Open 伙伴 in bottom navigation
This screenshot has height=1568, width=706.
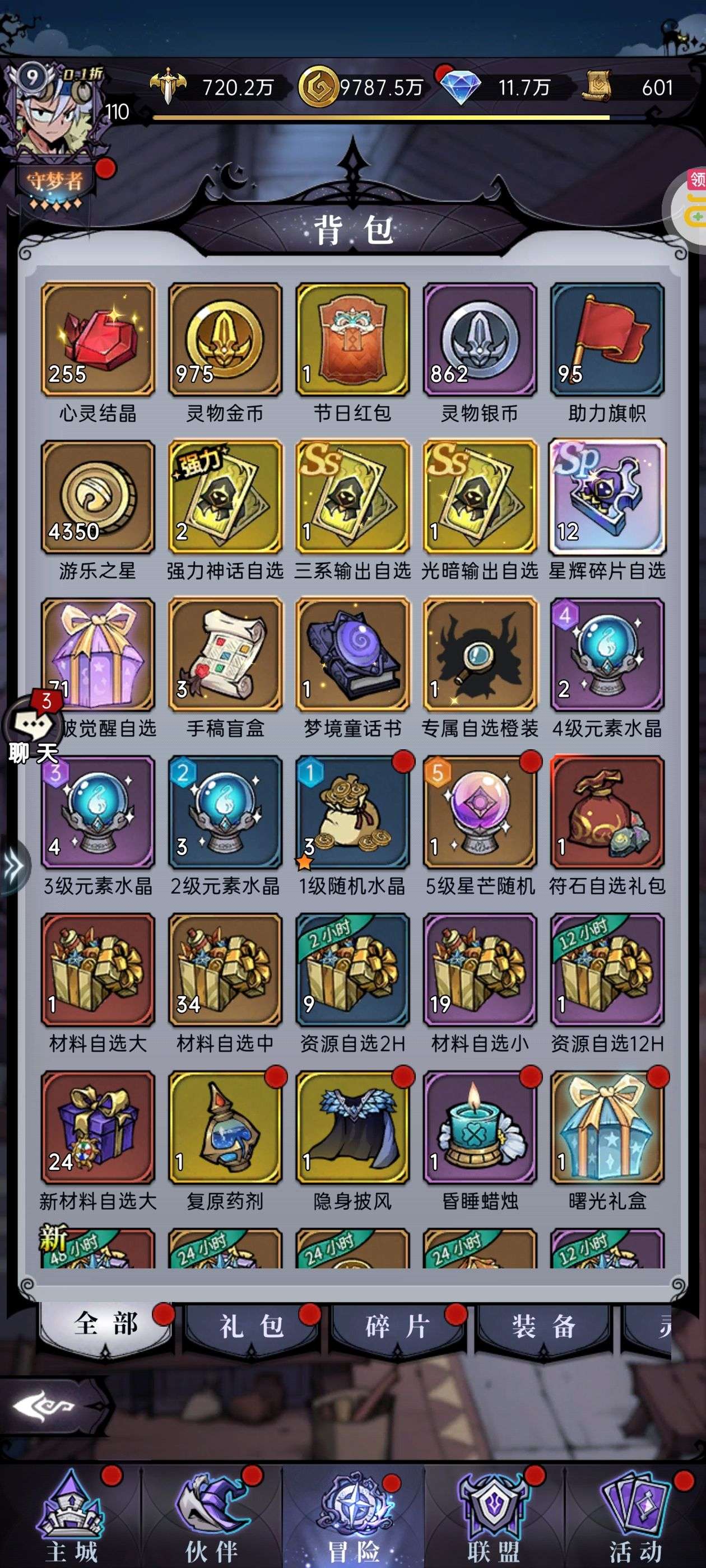point(212,1516)
